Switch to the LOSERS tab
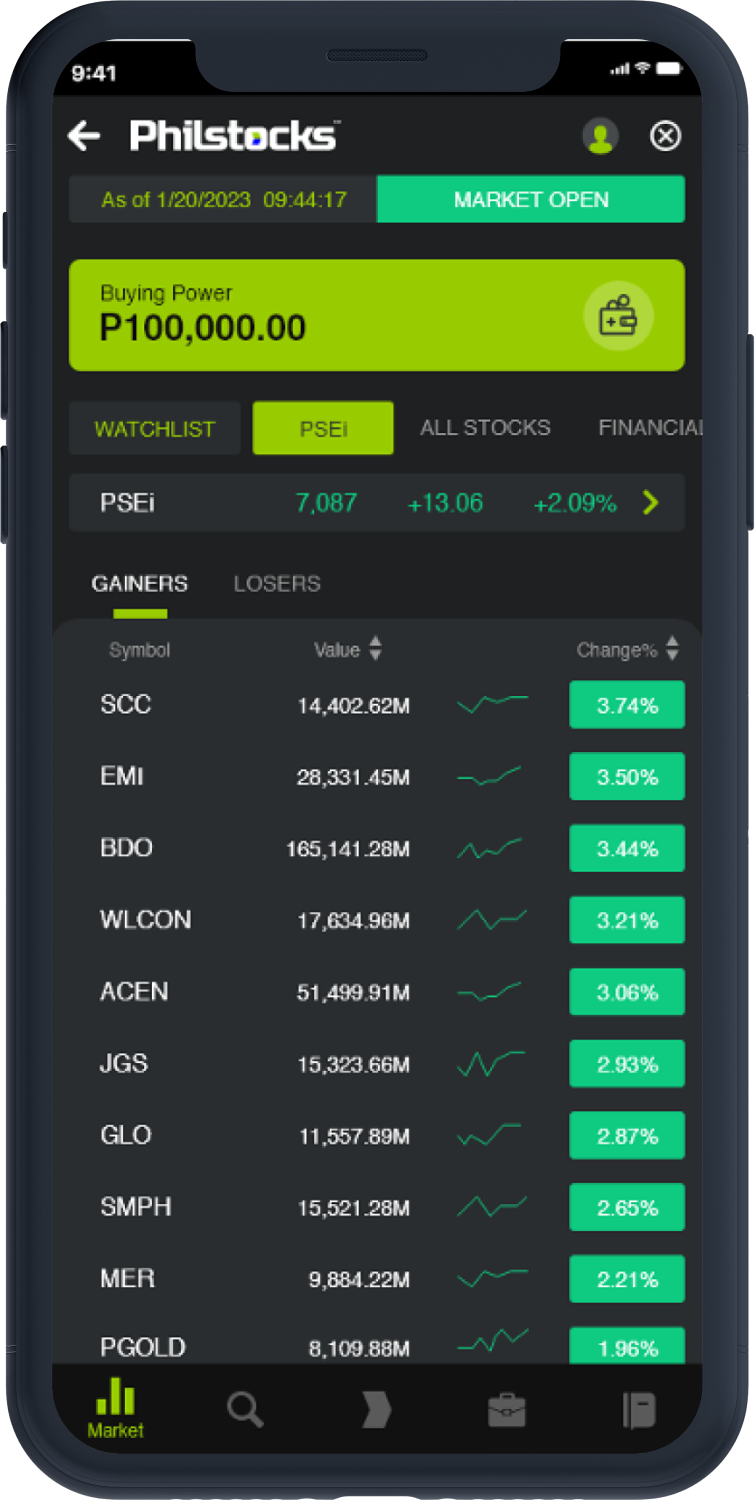Viewport: 756px width, 1500px height. click(x=277, y=583)
